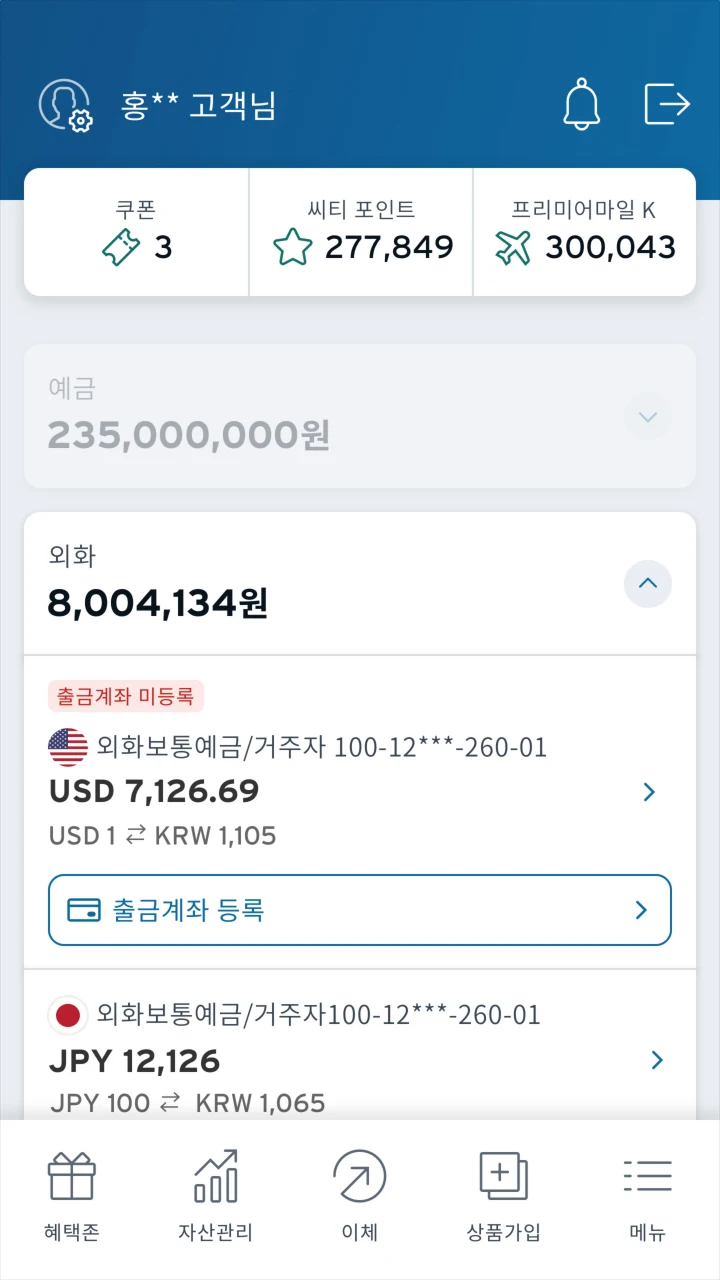Open the JPY 12,126 account
This screenshot has height=1280, width=720.
point(656,1060)
